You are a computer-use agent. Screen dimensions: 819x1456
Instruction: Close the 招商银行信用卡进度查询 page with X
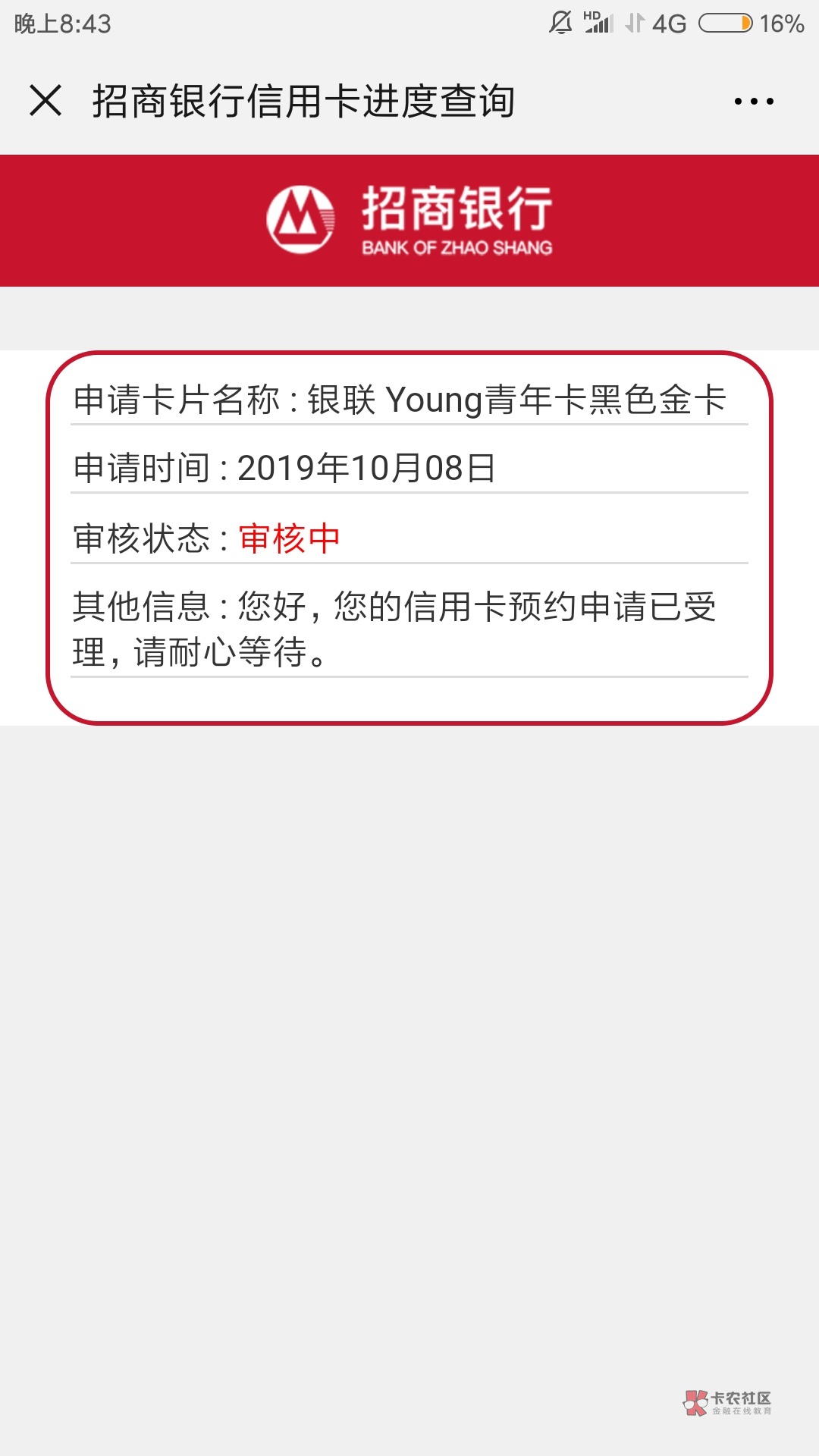tap(47, 99)
